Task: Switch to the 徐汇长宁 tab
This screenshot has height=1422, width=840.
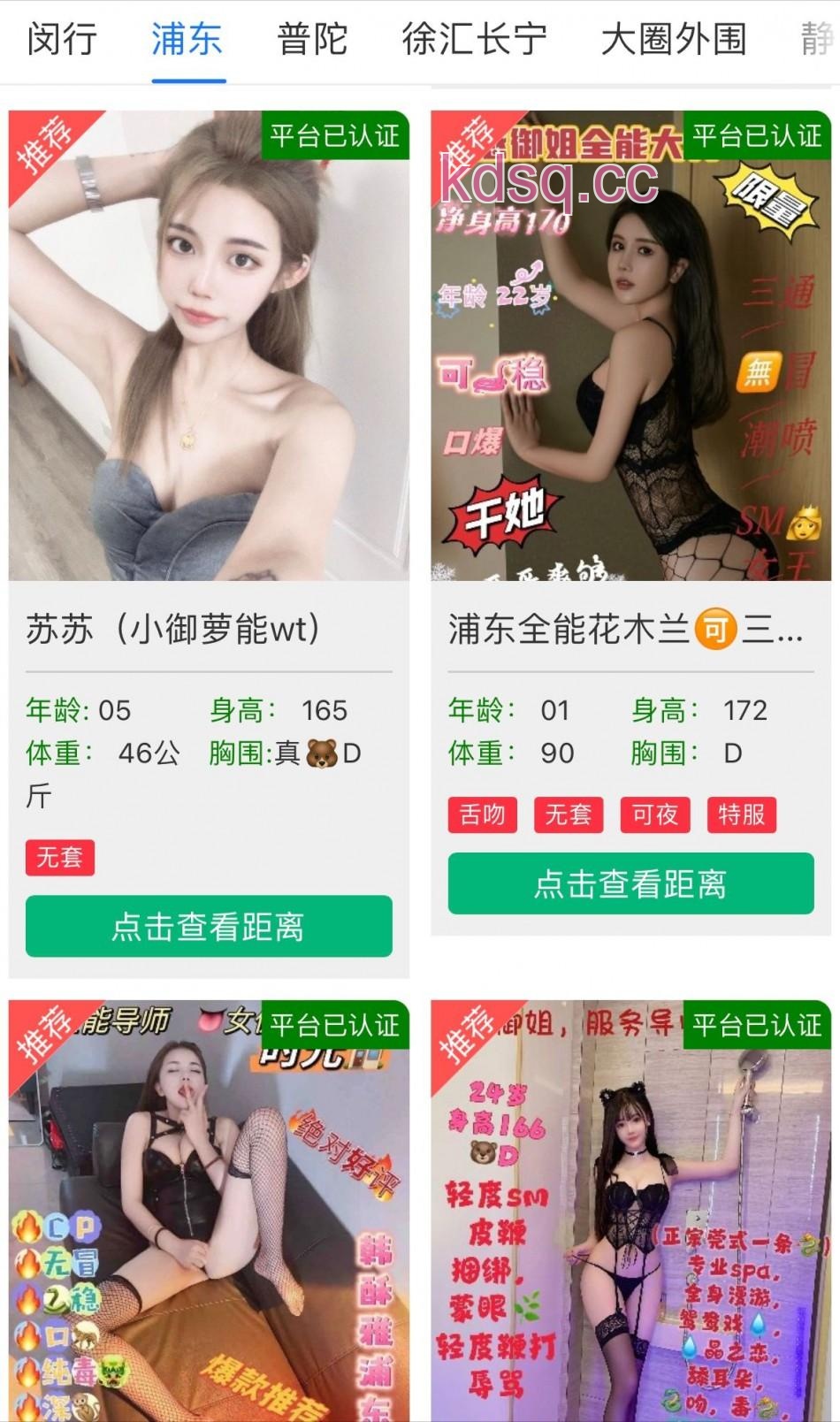Action: [475, 40]
